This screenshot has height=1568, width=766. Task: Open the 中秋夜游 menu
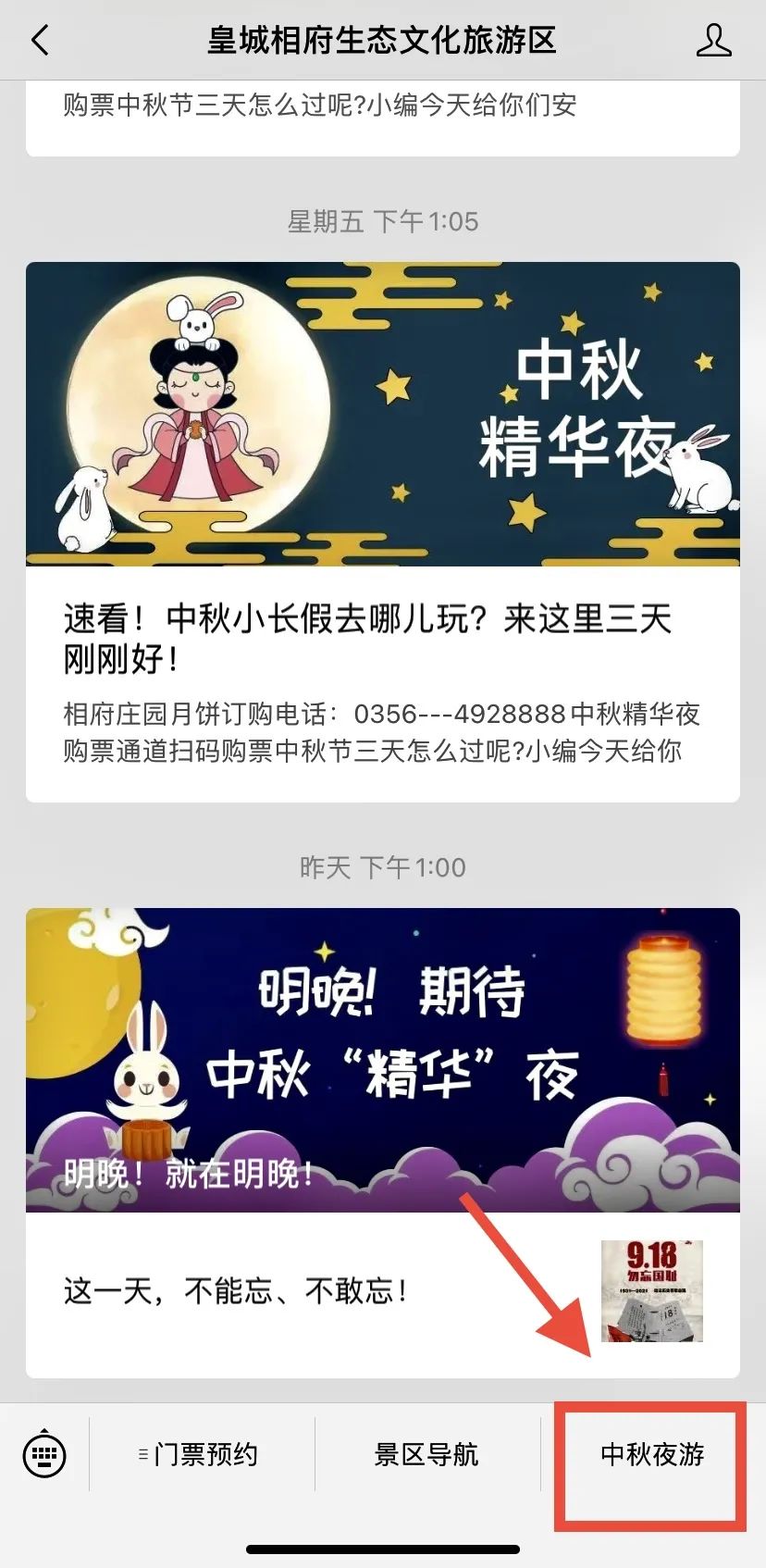pyautogui.click(x=652, y=1454)
